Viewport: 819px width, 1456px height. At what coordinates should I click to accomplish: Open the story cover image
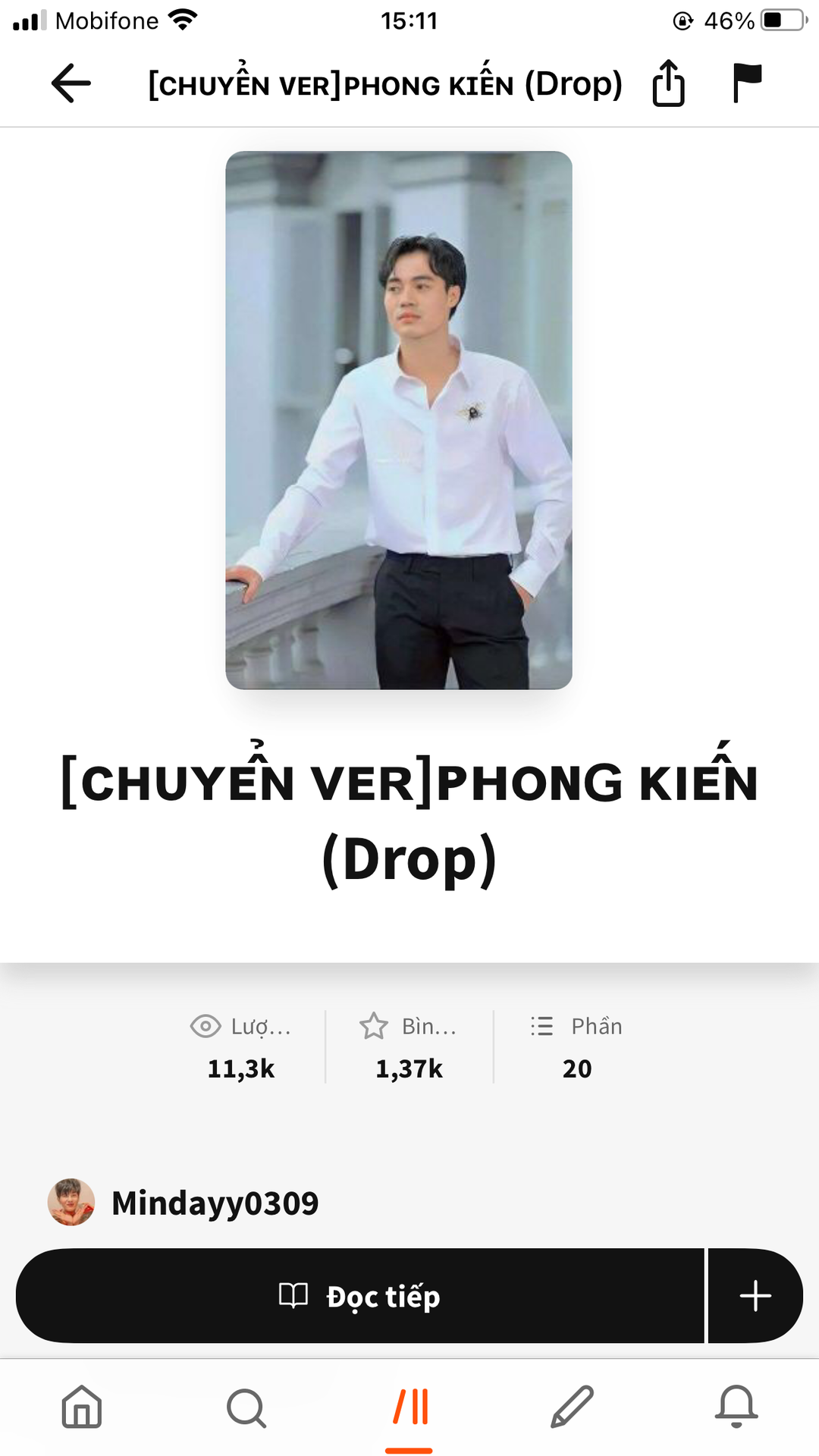[399, 420]
